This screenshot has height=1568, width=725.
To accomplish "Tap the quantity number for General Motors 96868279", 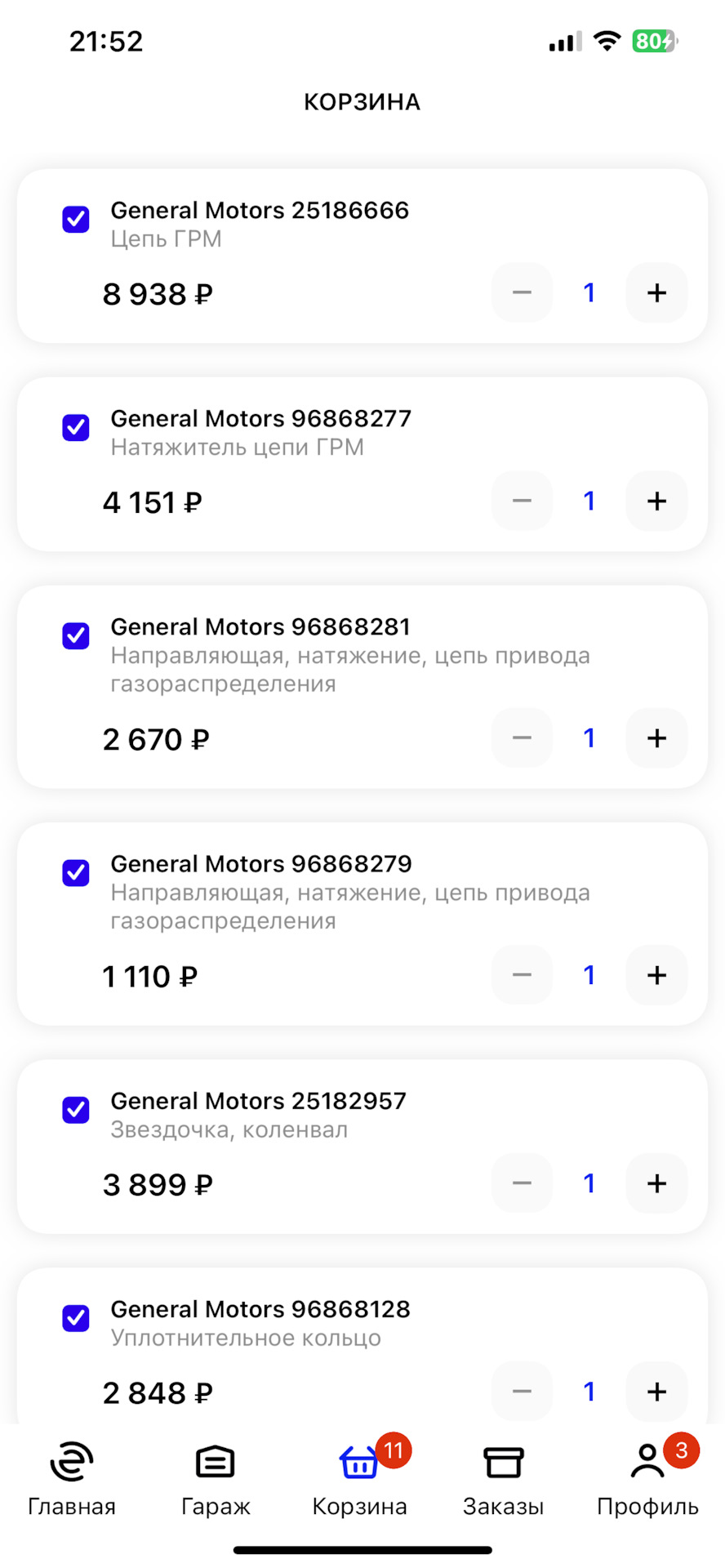I will point(589,975).
